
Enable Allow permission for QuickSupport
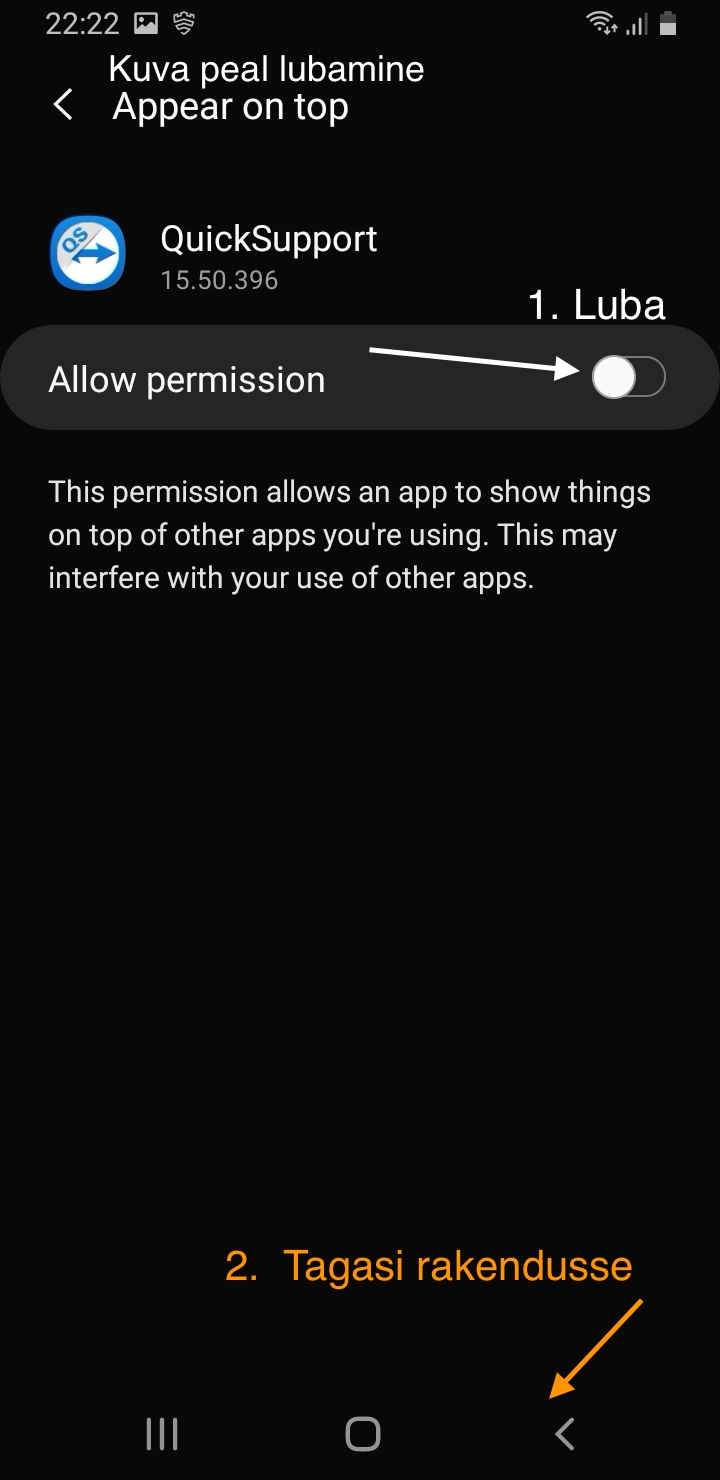click(628, 379)
